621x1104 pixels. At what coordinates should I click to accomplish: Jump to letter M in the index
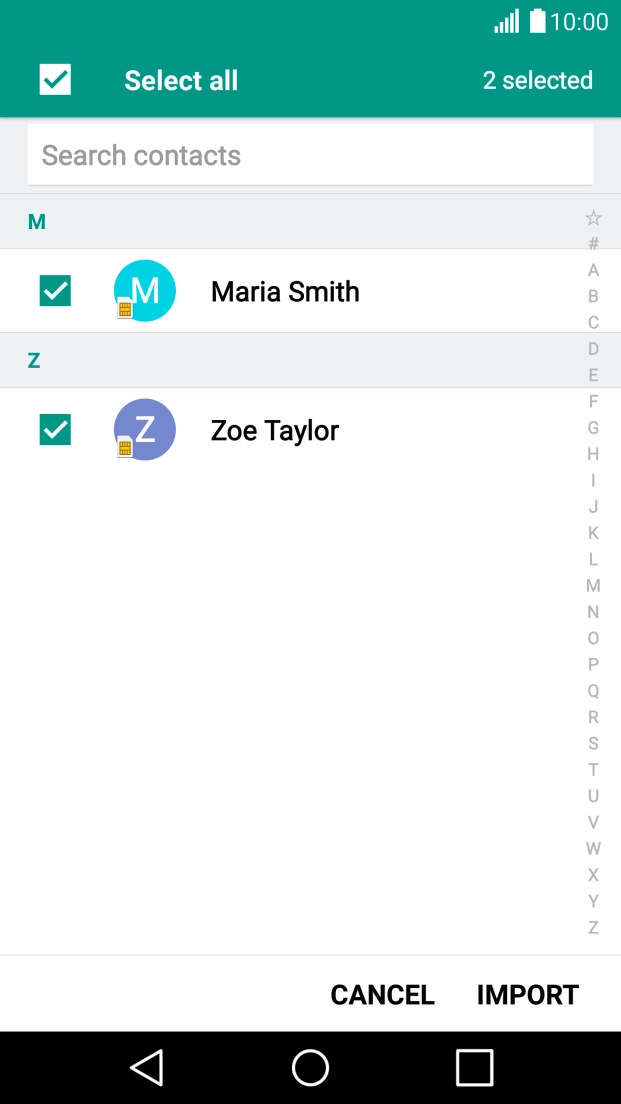[x=593, y=586]
